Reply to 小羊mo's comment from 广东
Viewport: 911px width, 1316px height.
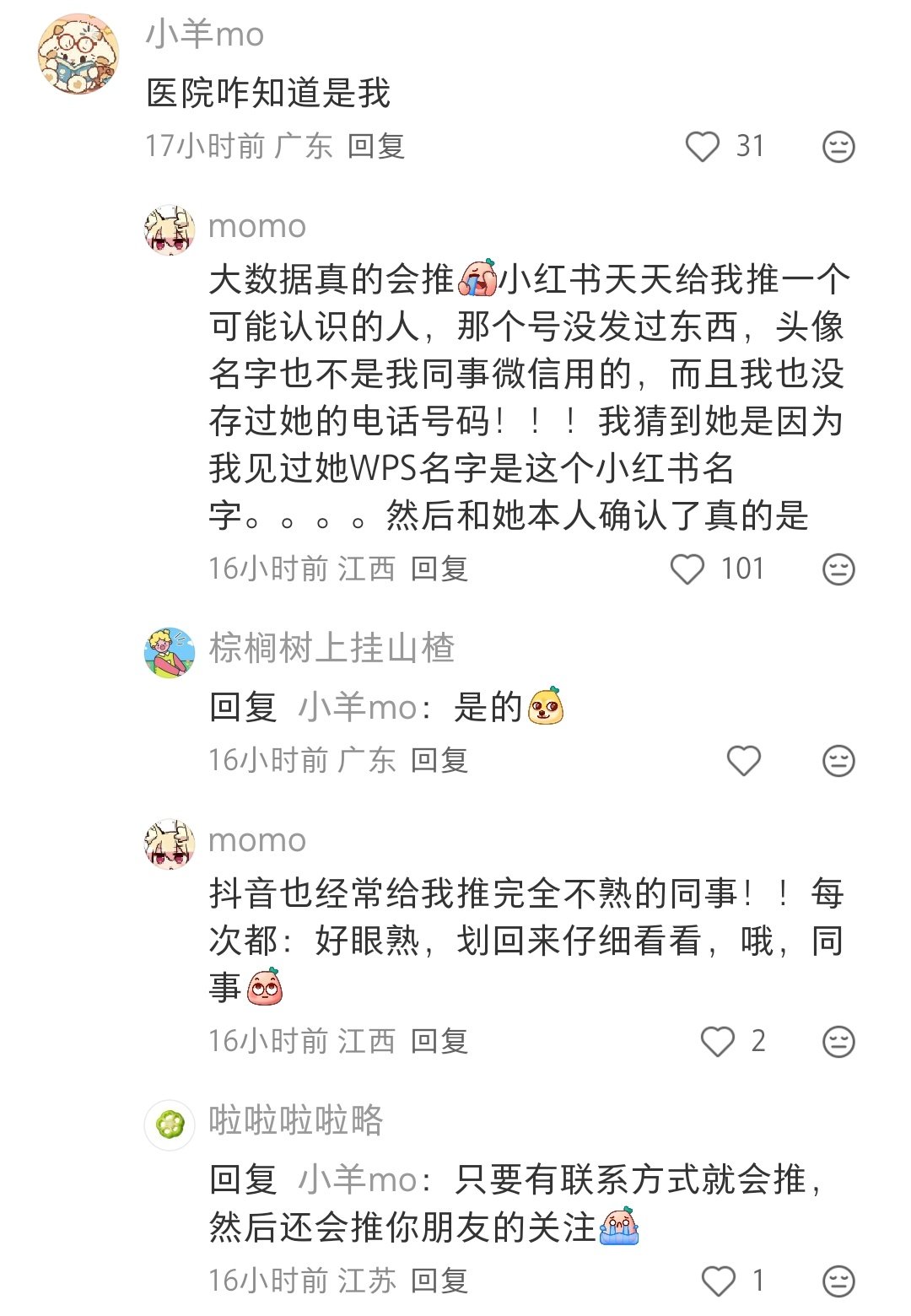[376, 146]
